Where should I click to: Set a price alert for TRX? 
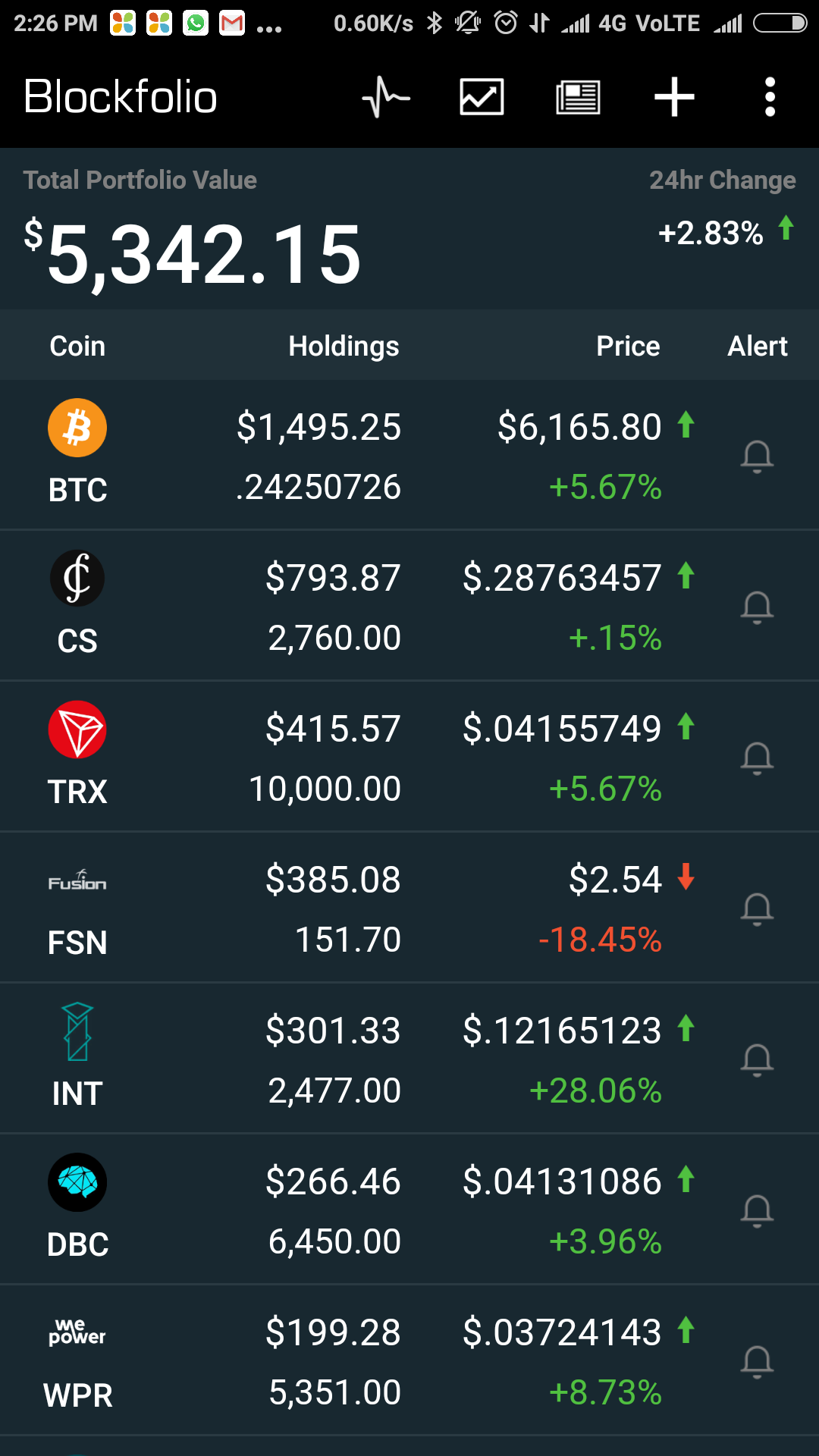pyautogui.click(x=757, y=758)
